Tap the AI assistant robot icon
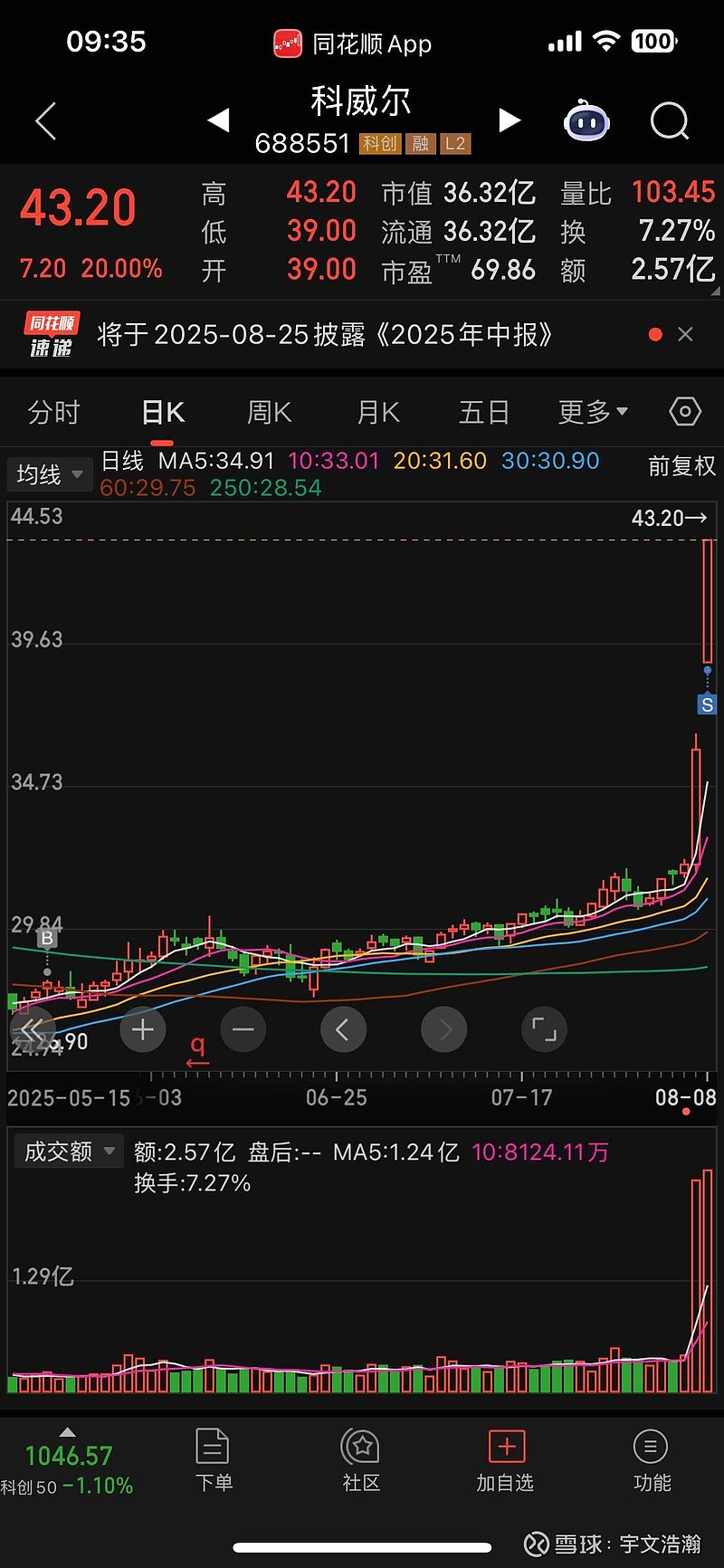The height and width of the screenshot is (1568, 724). point(586,120)
